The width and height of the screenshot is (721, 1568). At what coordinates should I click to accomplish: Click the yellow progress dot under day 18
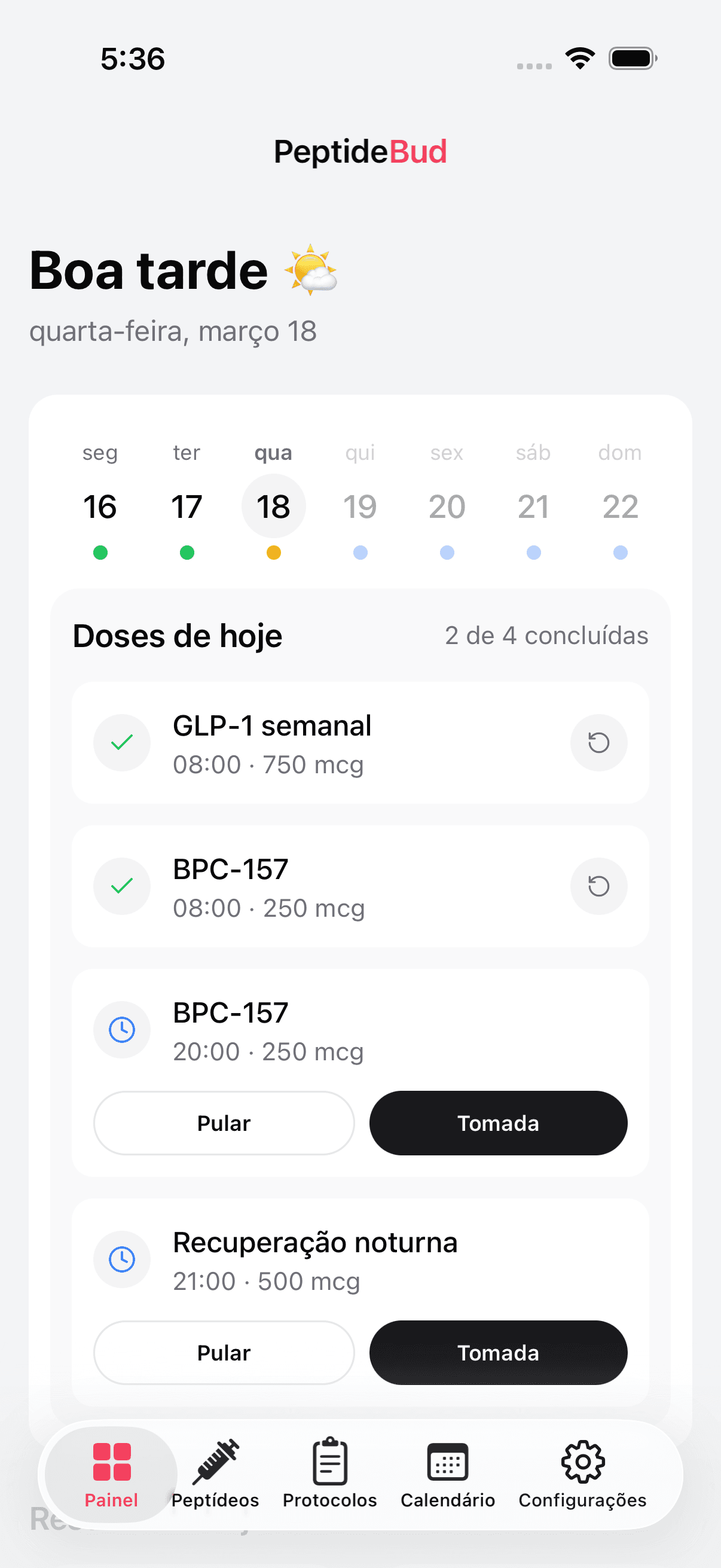[273, 552]
